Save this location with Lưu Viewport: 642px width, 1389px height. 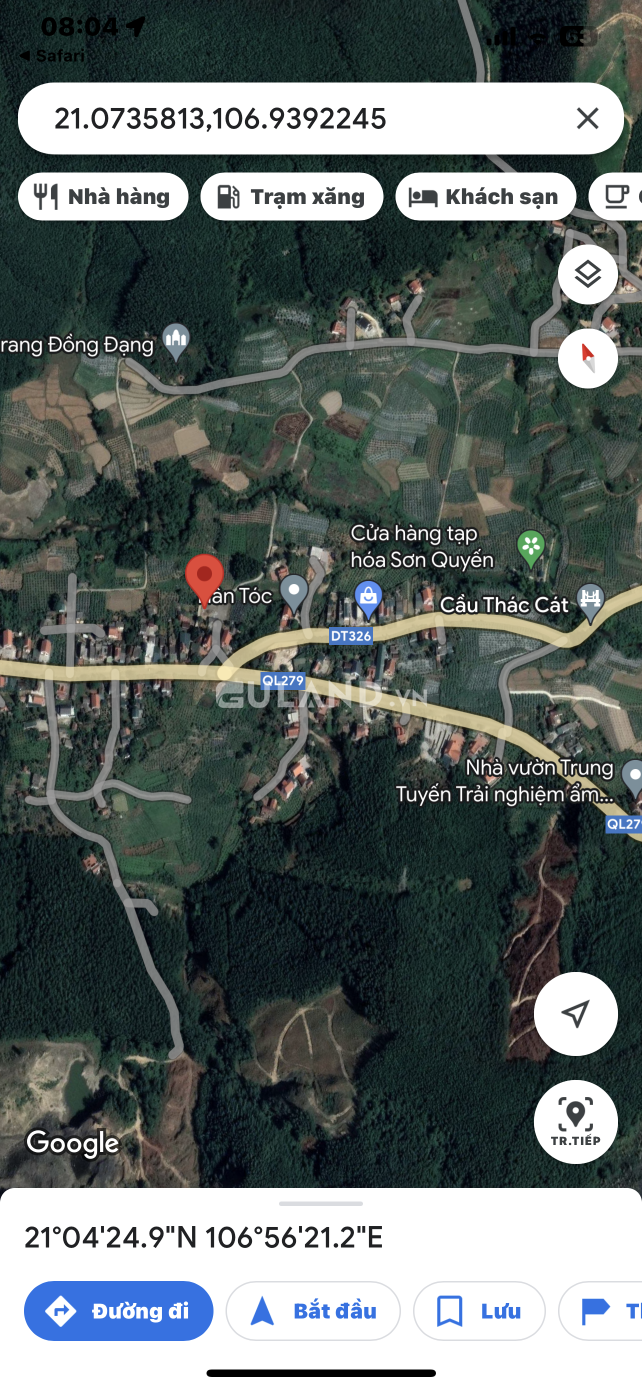point(479,1311)
